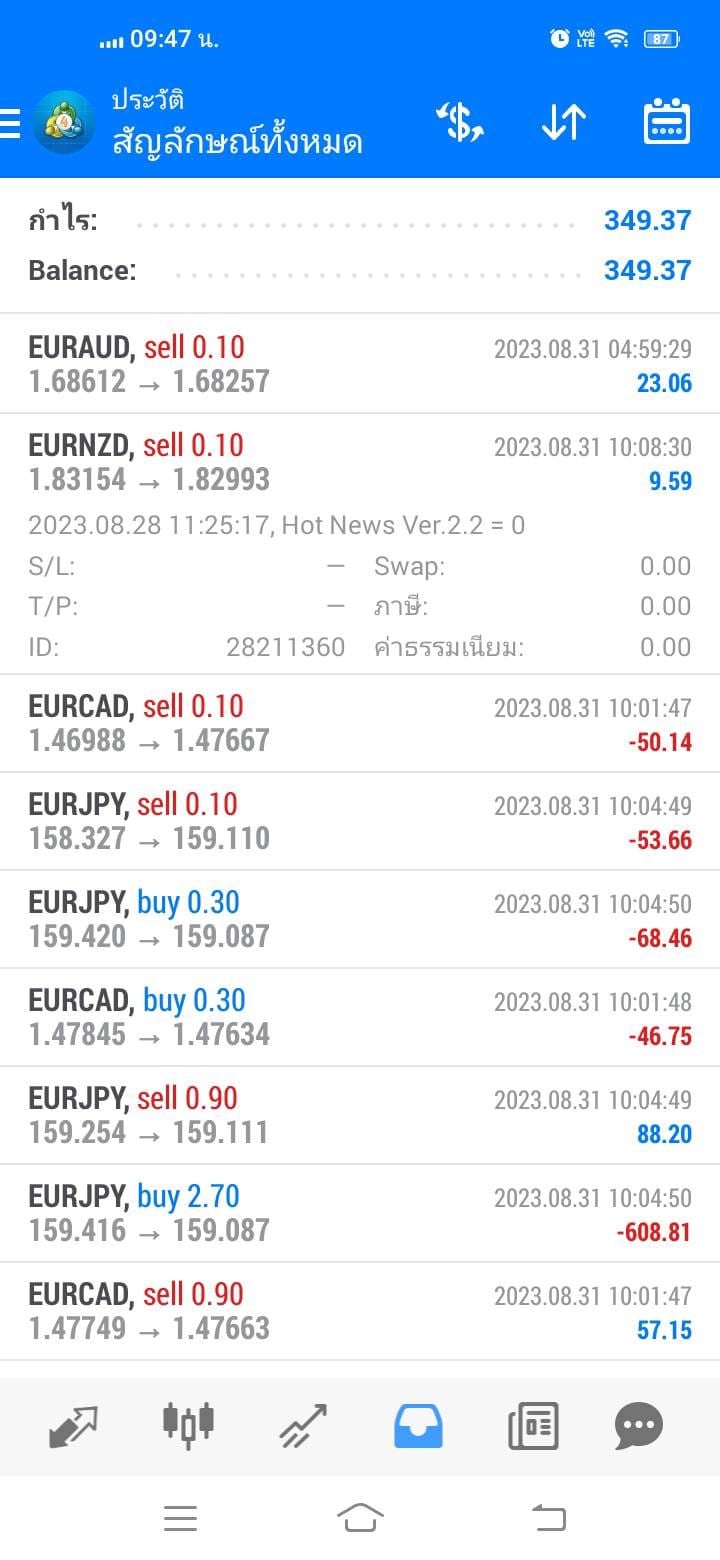This screenshot has width=720, height=1560.
Task: Open the News tab
Action: [x=533, y=1426]
